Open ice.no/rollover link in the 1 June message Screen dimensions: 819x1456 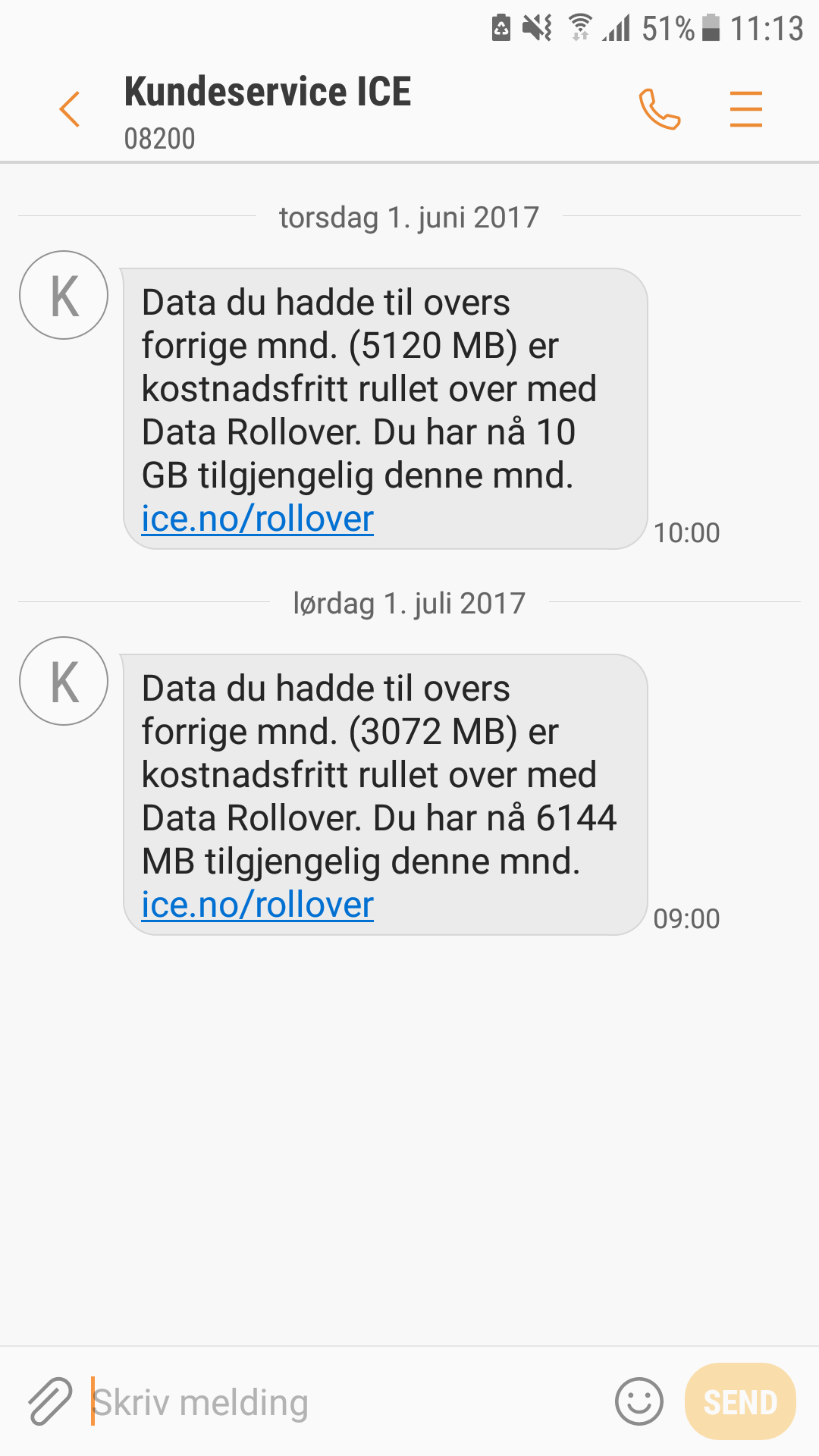click(x=258, y=519)
